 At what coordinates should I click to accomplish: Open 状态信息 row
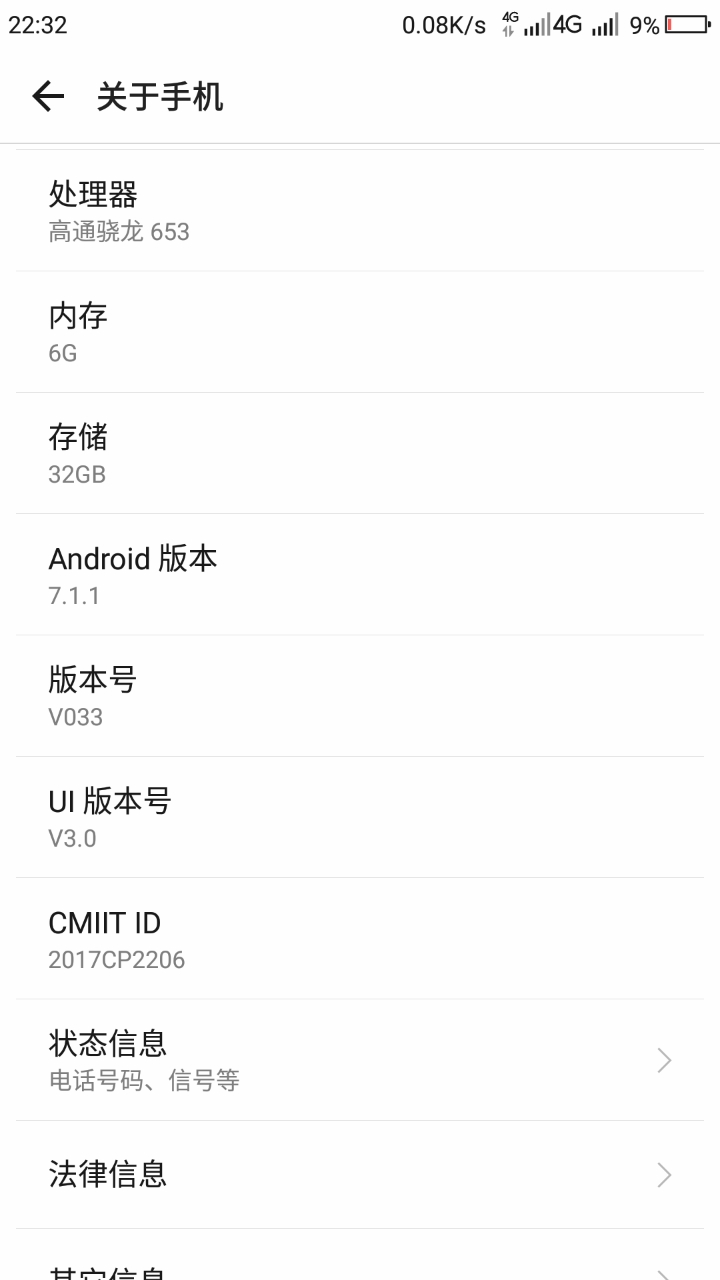(x=360, y=1060)
